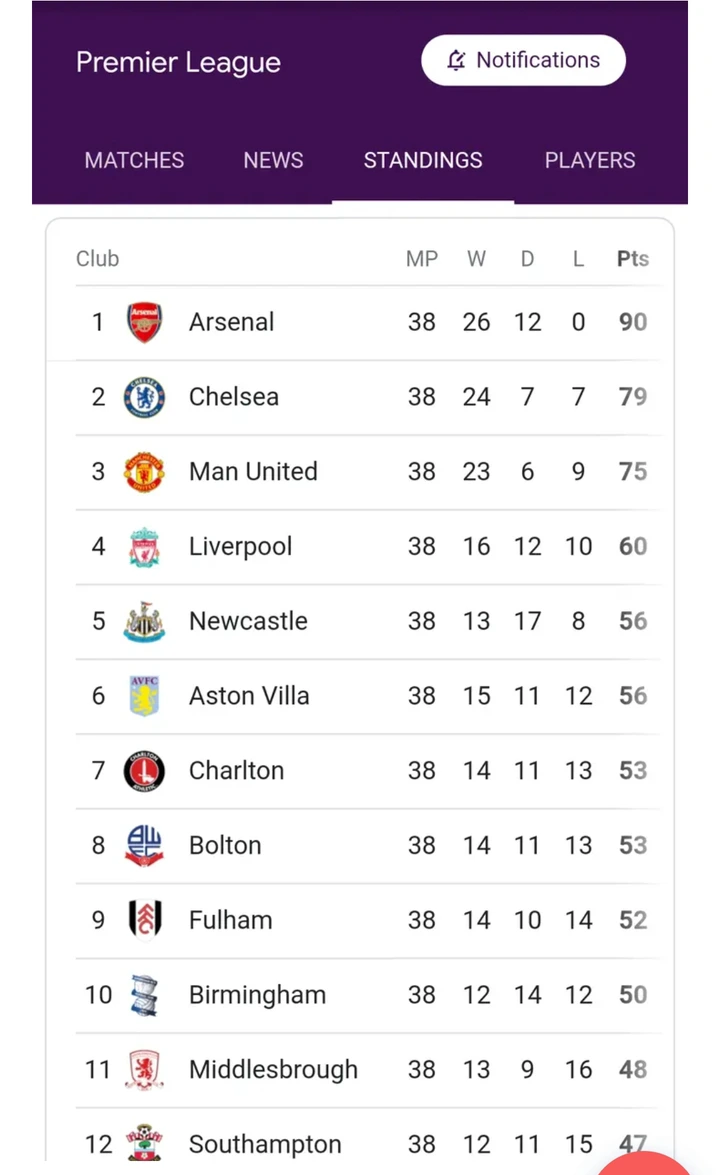This screenshot has height=1175, width=720.
Task: Open Arsenal's team row
Action: tap(360, 322)
